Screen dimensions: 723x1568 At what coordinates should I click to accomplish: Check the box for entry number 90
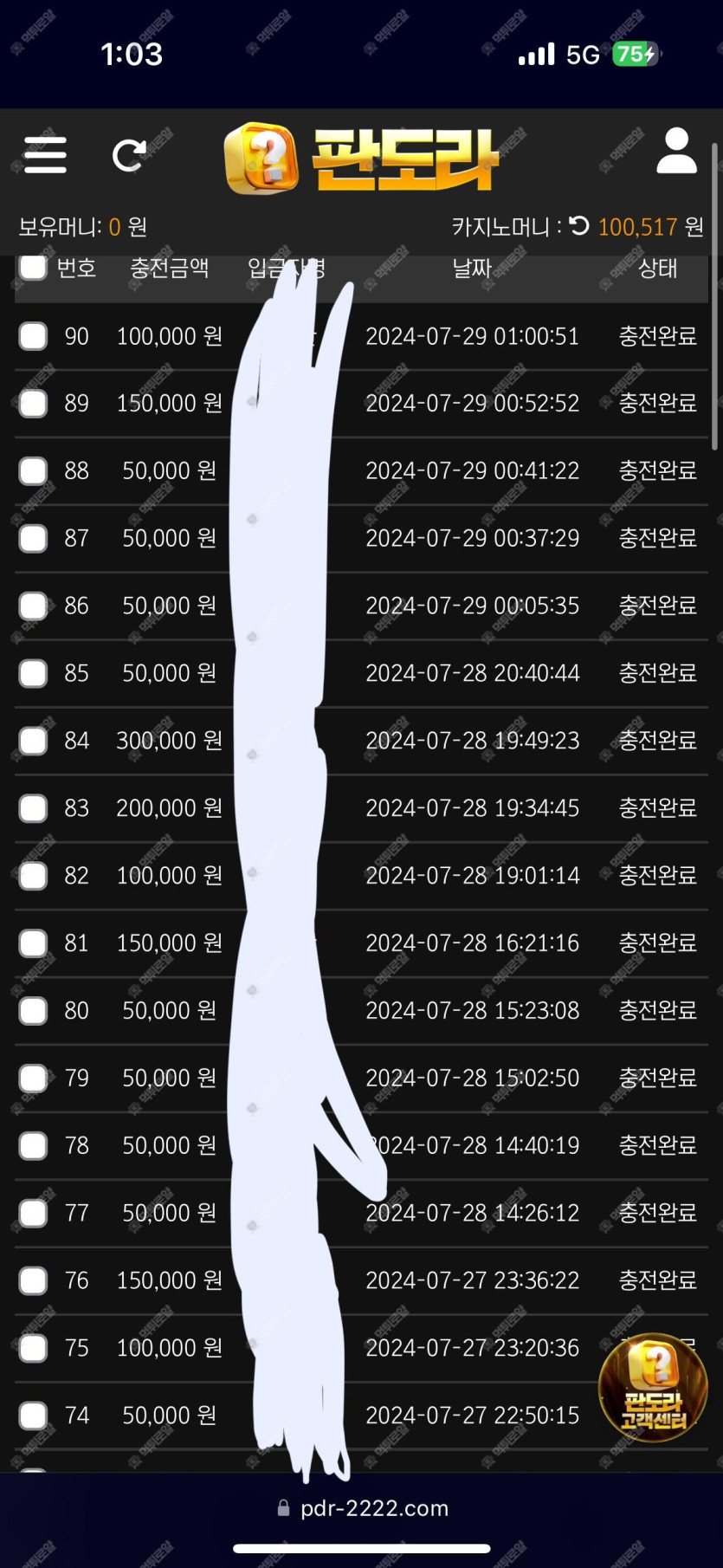pos(33,336)
